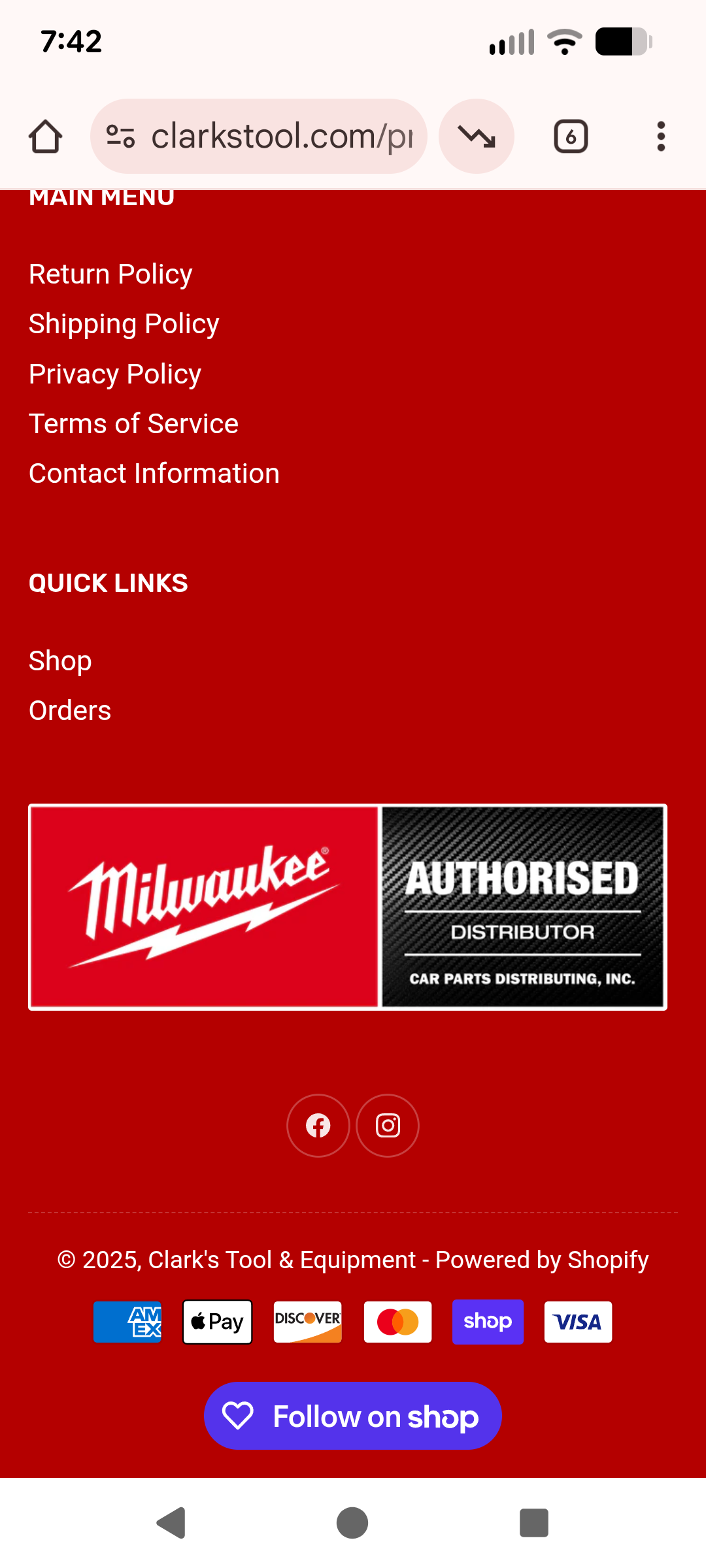Open the tab switcher showing 6 tabs
Screen dimensions: 706x1568
(x=571, y=137)
